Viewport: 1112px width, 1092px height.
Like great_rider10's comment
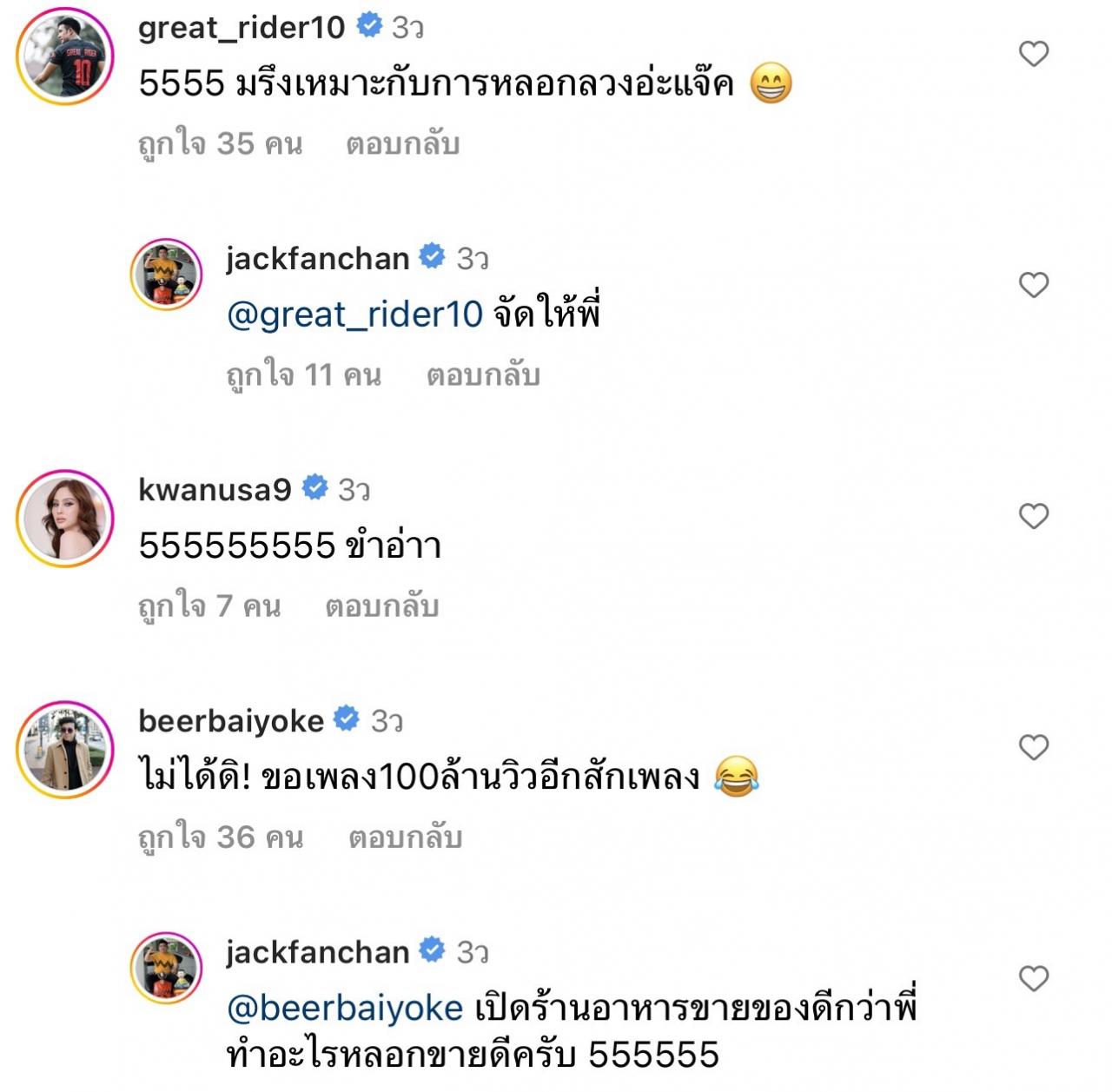(1033, 54)
